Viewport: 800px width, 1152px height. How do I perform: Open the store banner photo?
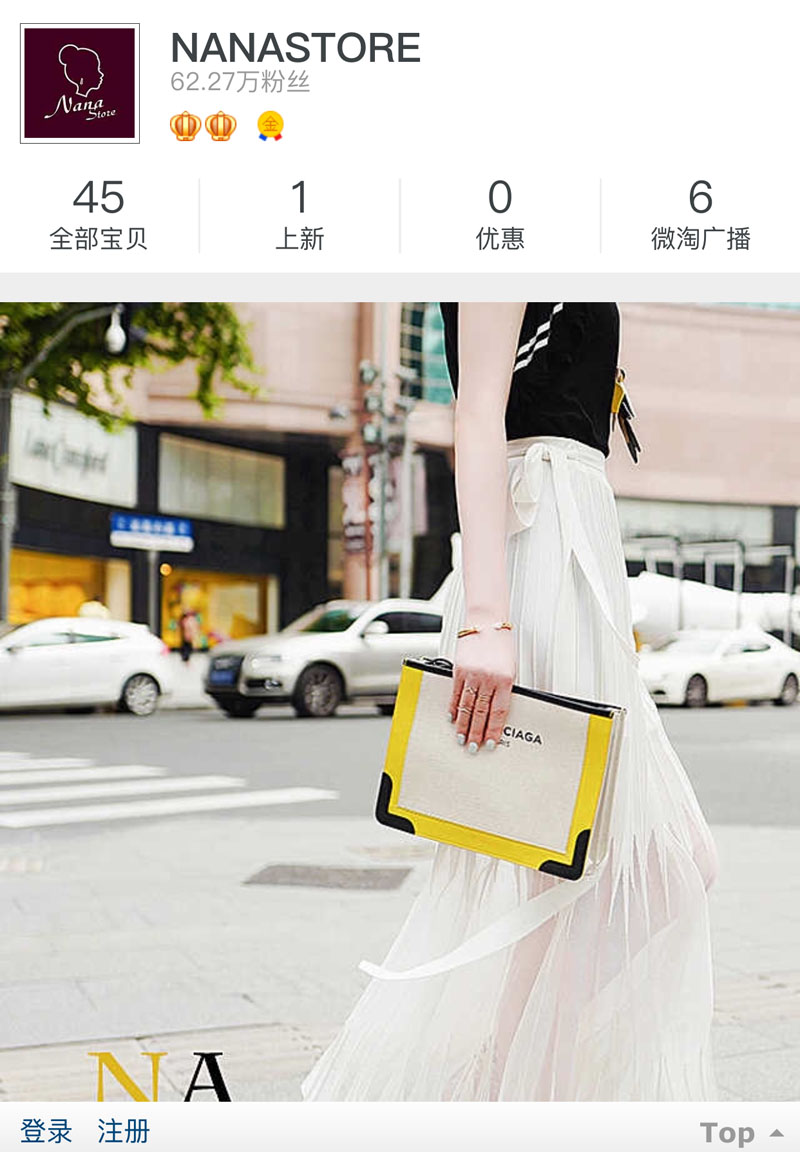(400, 700)
